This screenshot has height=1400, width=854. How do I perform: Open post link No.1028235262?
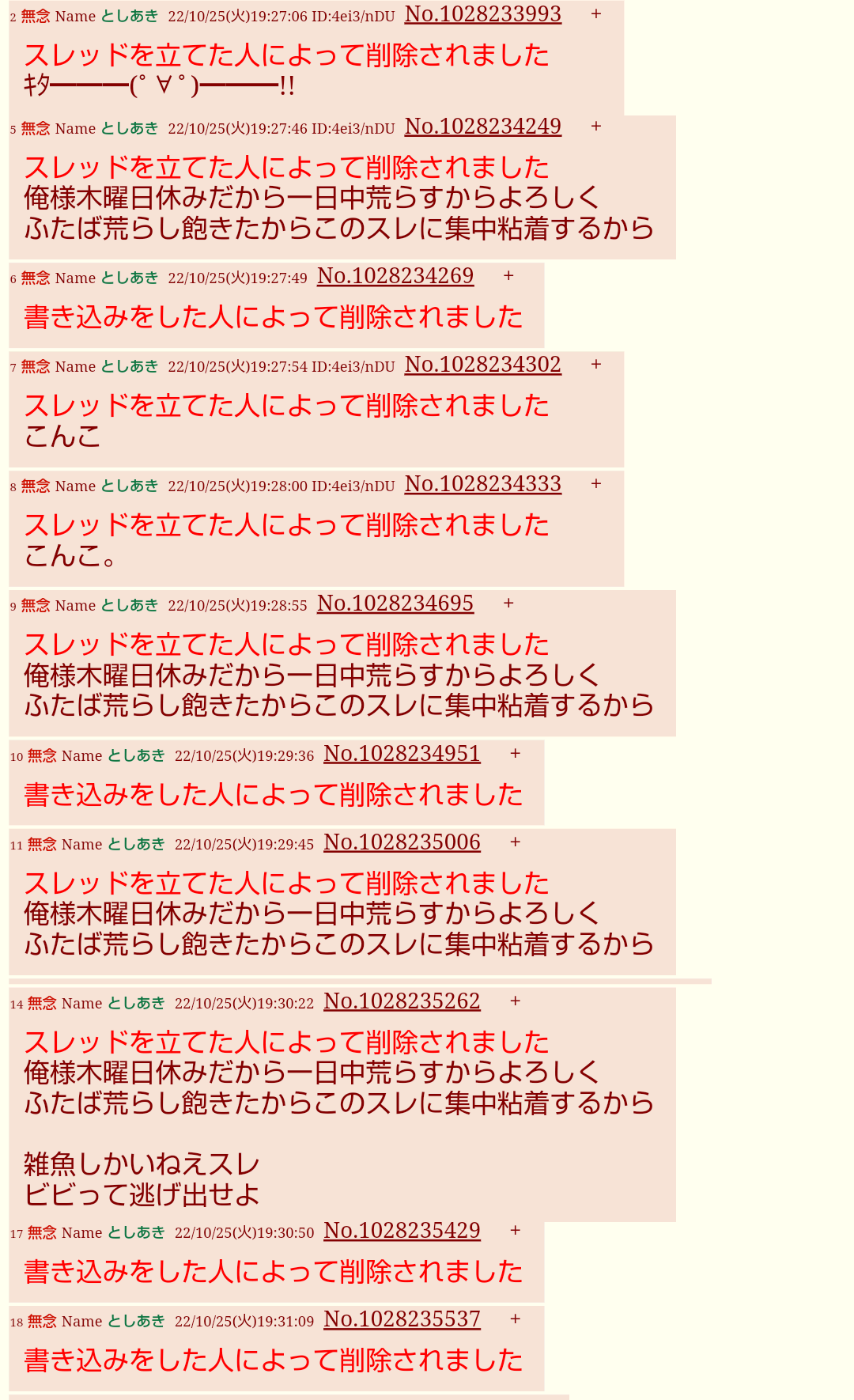pos(402,1001)
